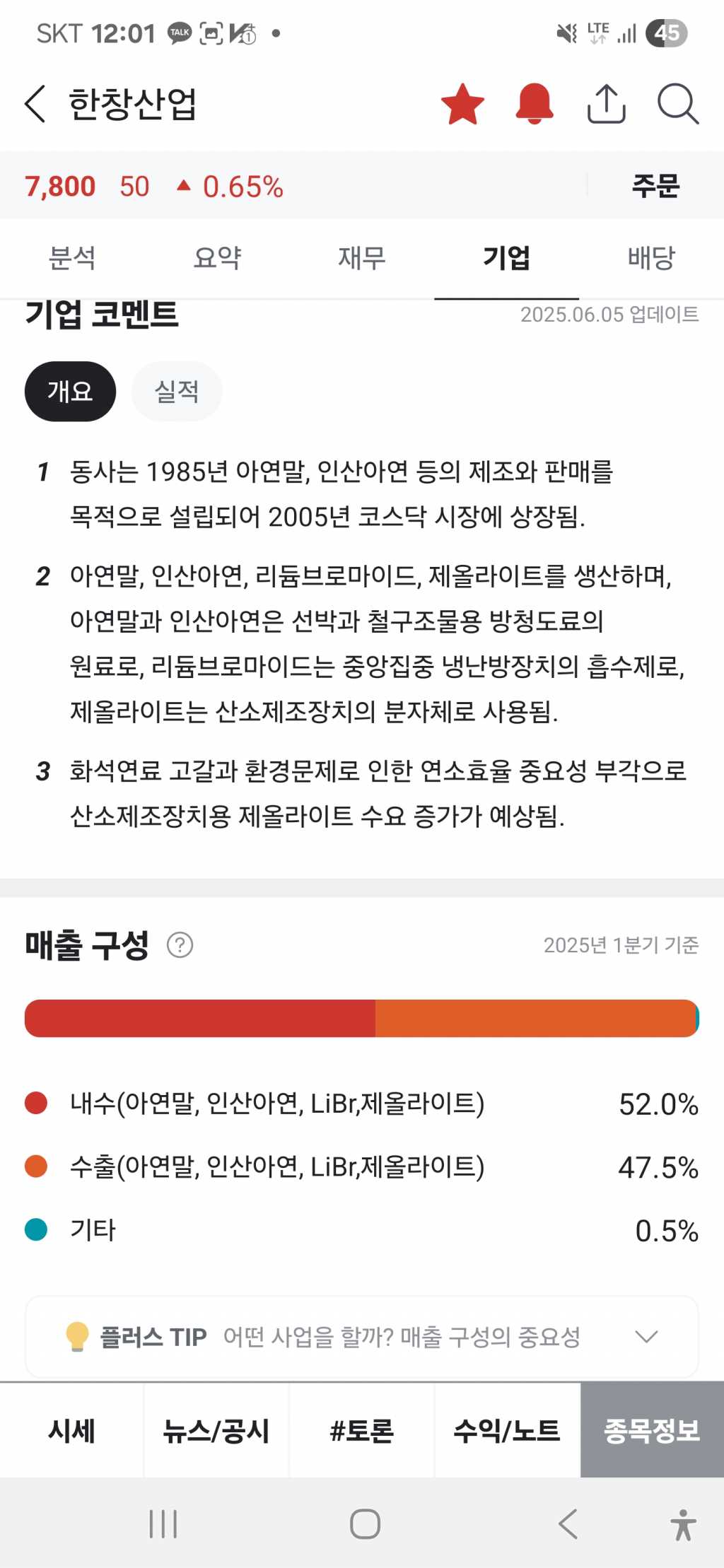Open the 시세 bottom tab
Screen dimensions: 724x1568
(x=71, y=1430)
